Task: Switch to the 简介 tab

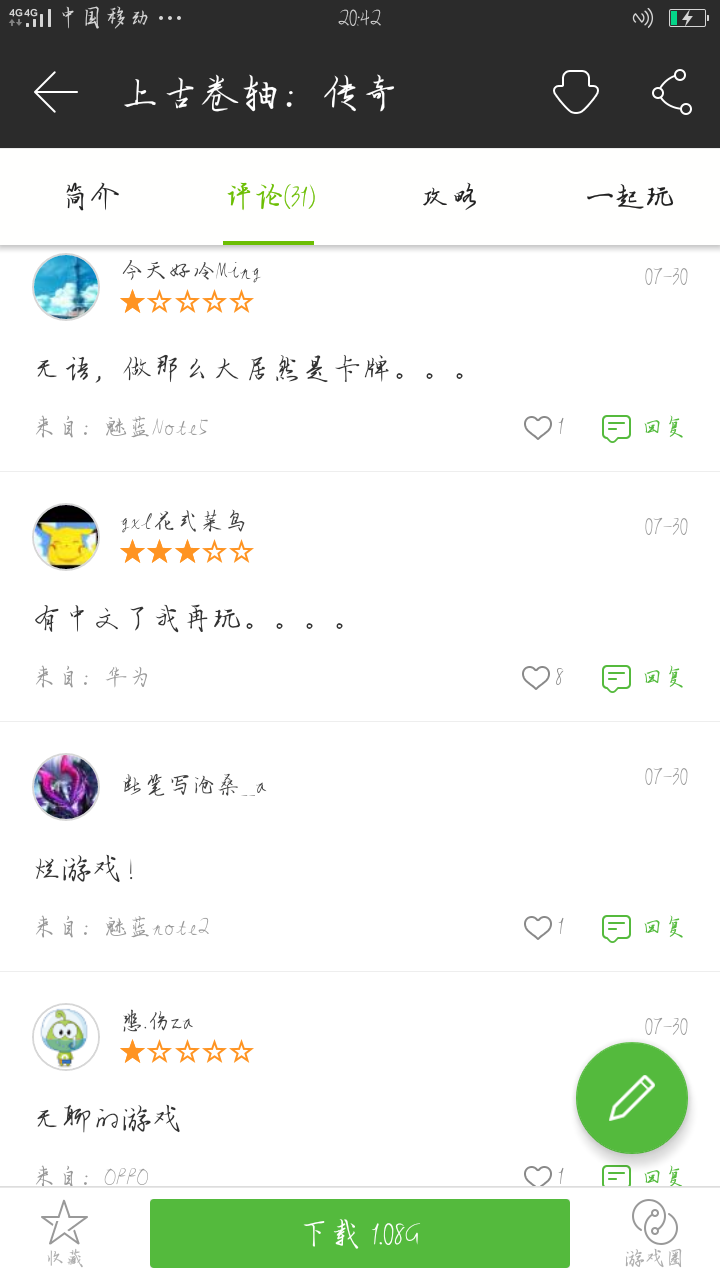Action: tap(88, 197)
